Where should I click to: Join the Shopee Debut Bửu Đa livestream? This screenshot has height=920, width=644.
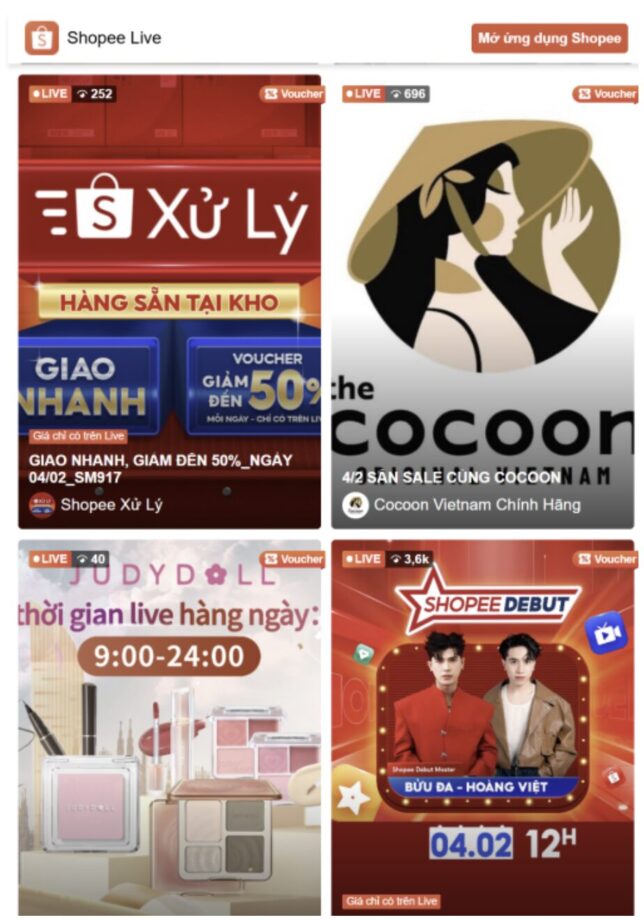tap(484, 730)
